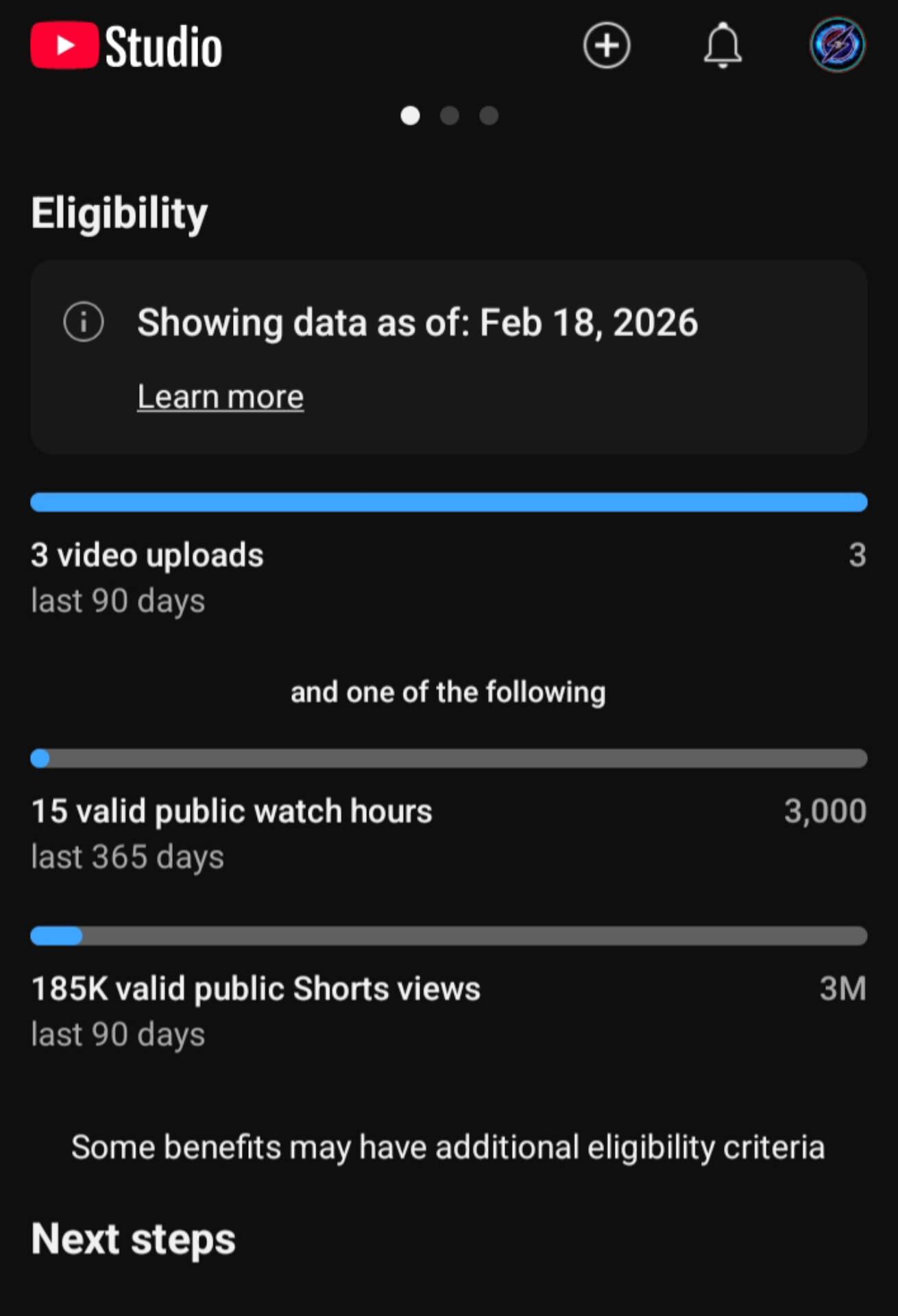Open the notifications bell
The image size is (898, 1316).
pos(723,46)
